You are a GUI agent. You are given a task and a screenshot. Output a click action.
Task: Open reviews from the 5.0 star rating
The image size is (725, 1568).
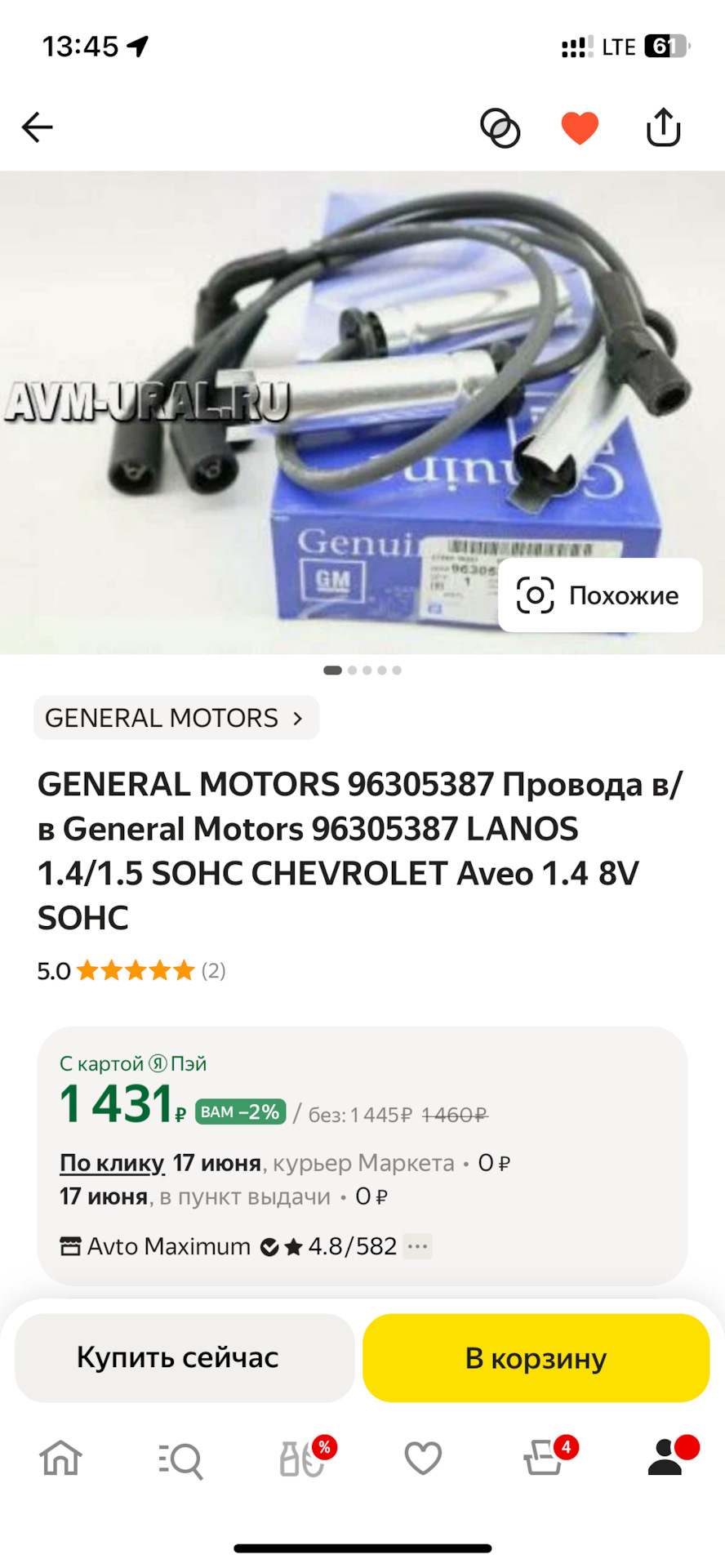[x=131, y=970]
